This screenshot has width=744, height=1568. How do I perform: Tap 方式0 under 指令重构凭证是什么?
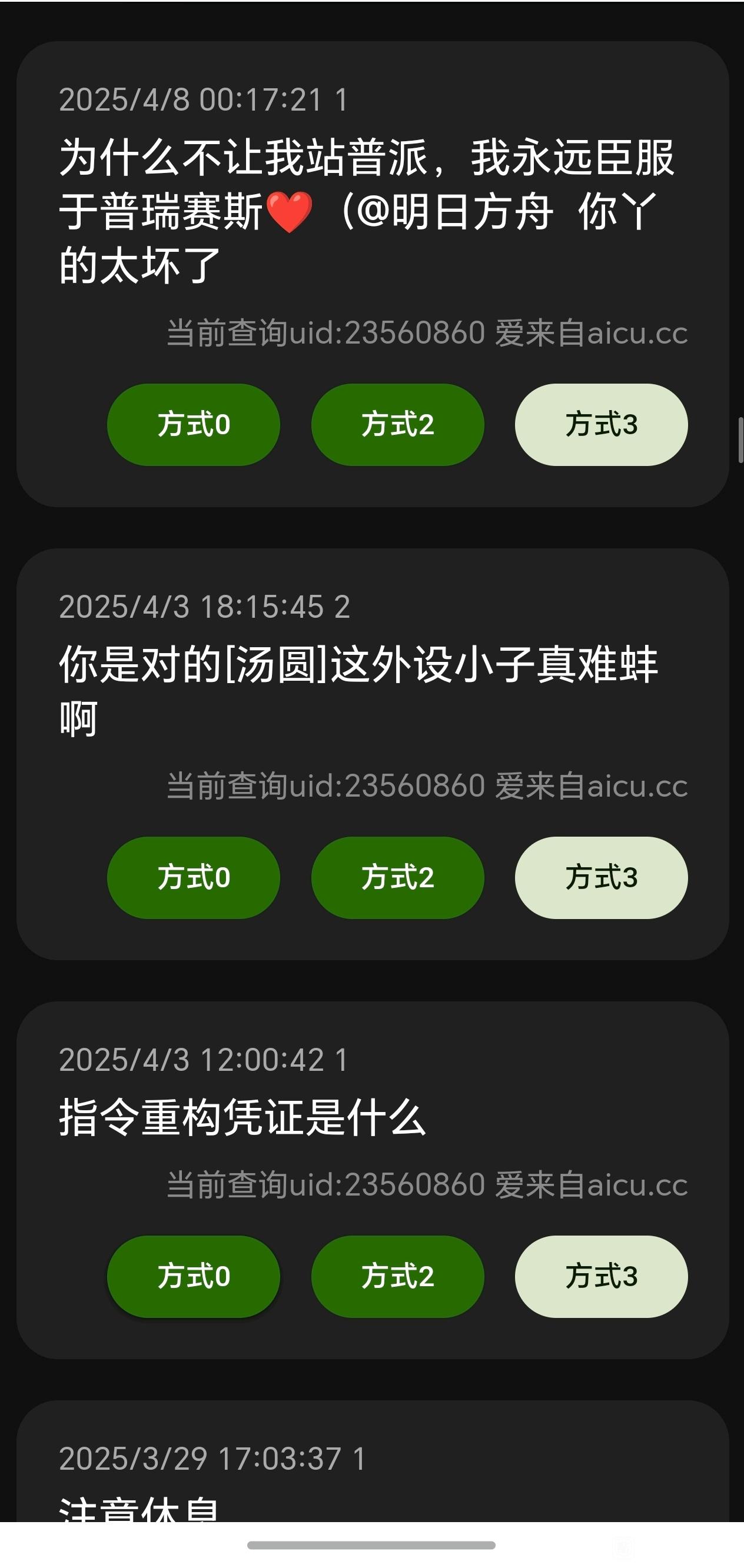coord(193,1276)
